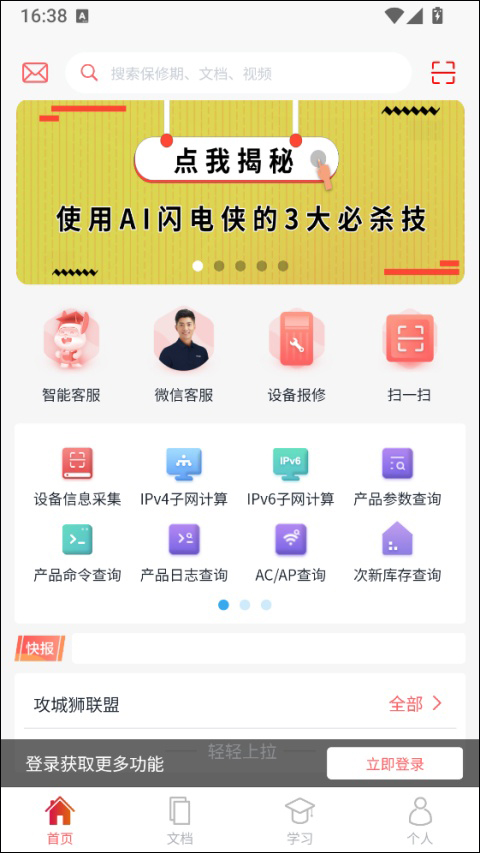Switch to the 个人 tab
This screenshot has width=480, height=853.
coord(420,820)
